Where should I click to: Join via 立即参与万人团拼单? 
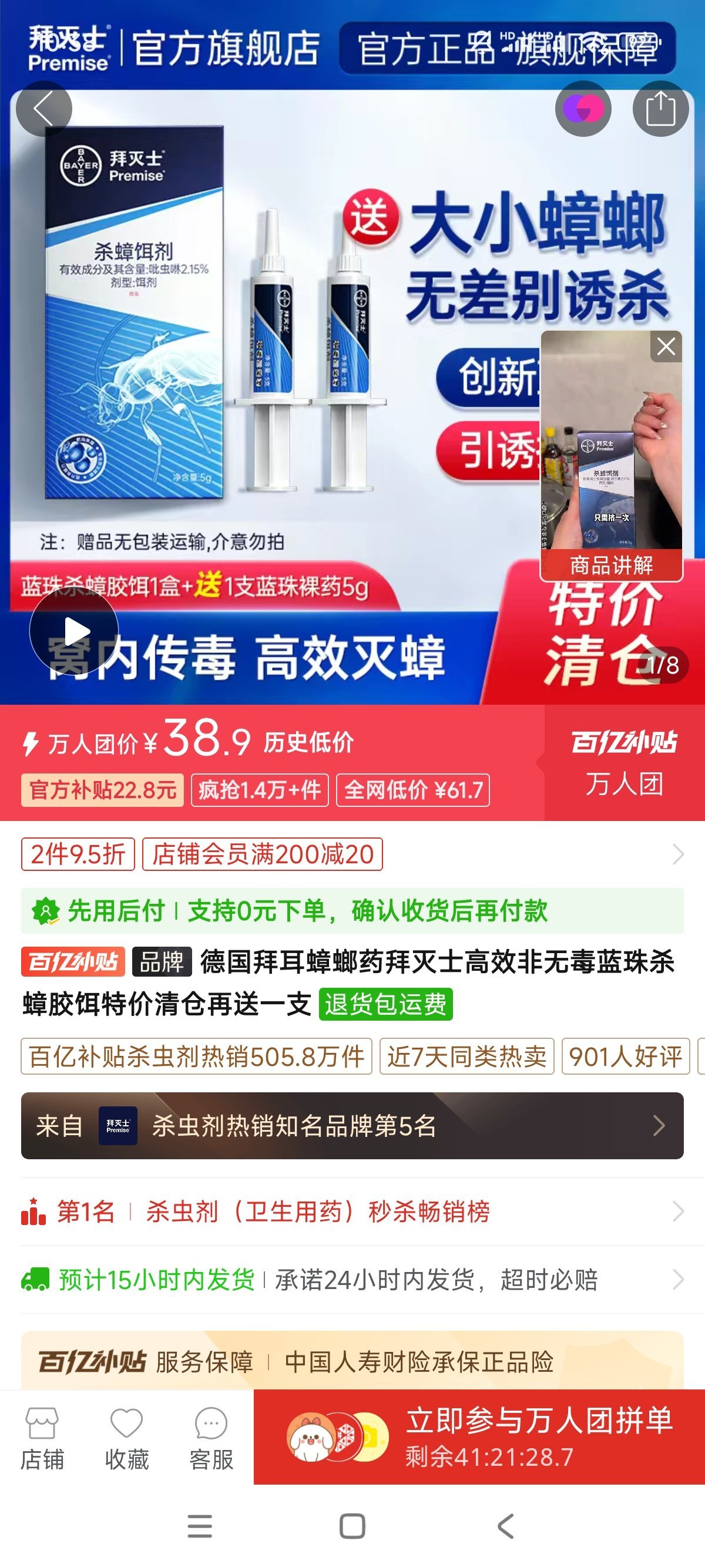479,1436
